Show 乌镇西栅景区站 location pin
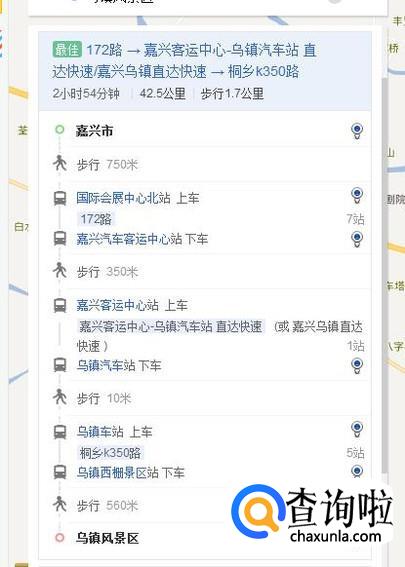 [x=357, y=471]
